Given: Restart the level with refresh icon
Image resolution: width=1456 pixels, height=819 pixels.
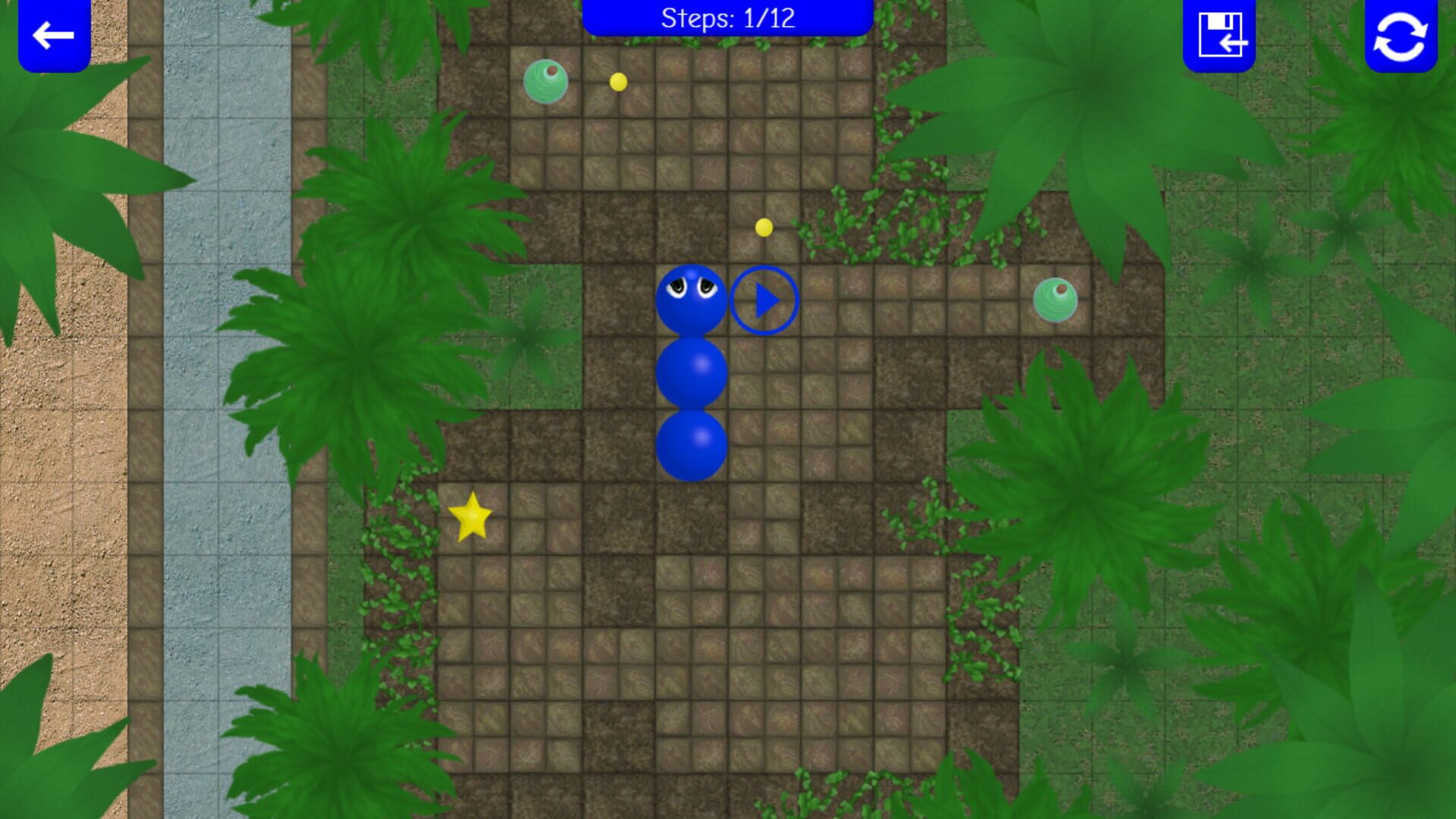Looking at the screenshot, I should coord(1400,36).
